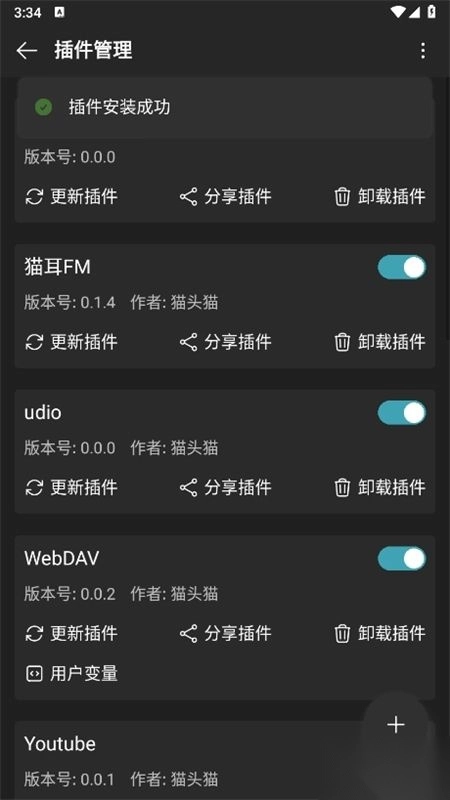Update the plugin with version 0.0.0 at top
The image size is (450, 800).
(x=71, y=196)
